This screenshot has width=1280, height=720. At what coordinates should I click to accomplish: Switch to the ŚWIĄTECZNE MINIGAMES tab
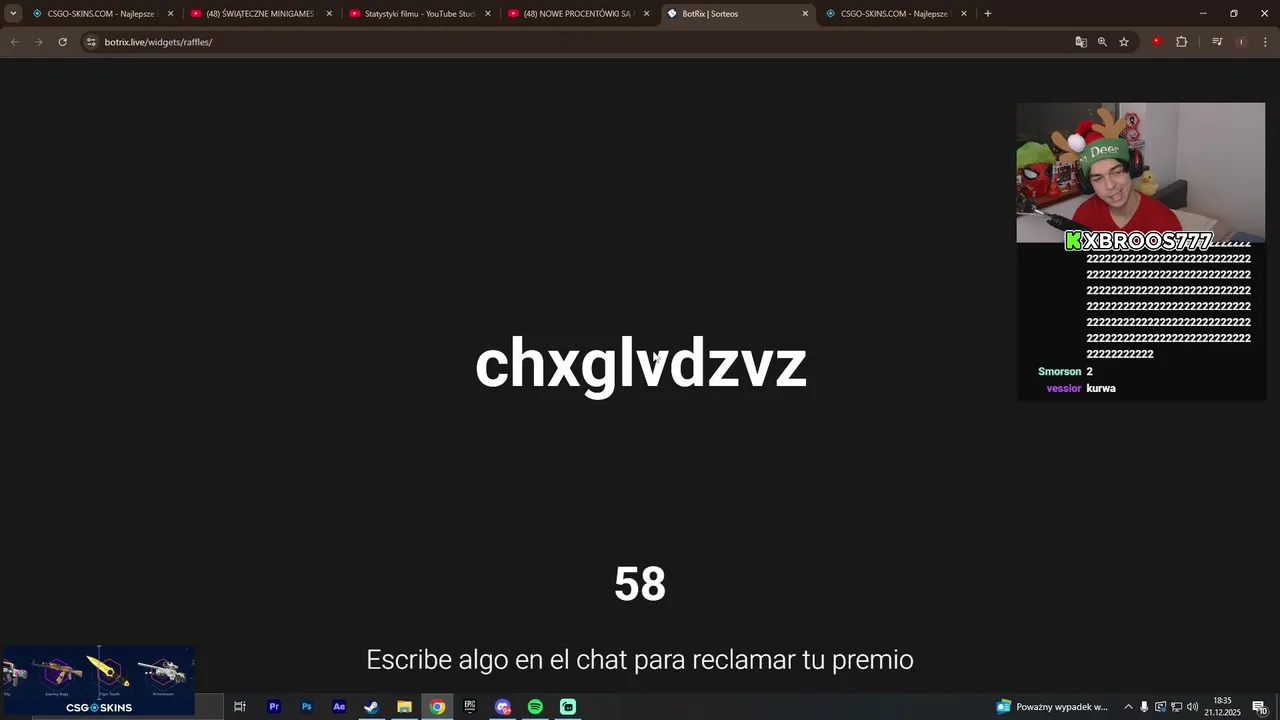[258, 14]
